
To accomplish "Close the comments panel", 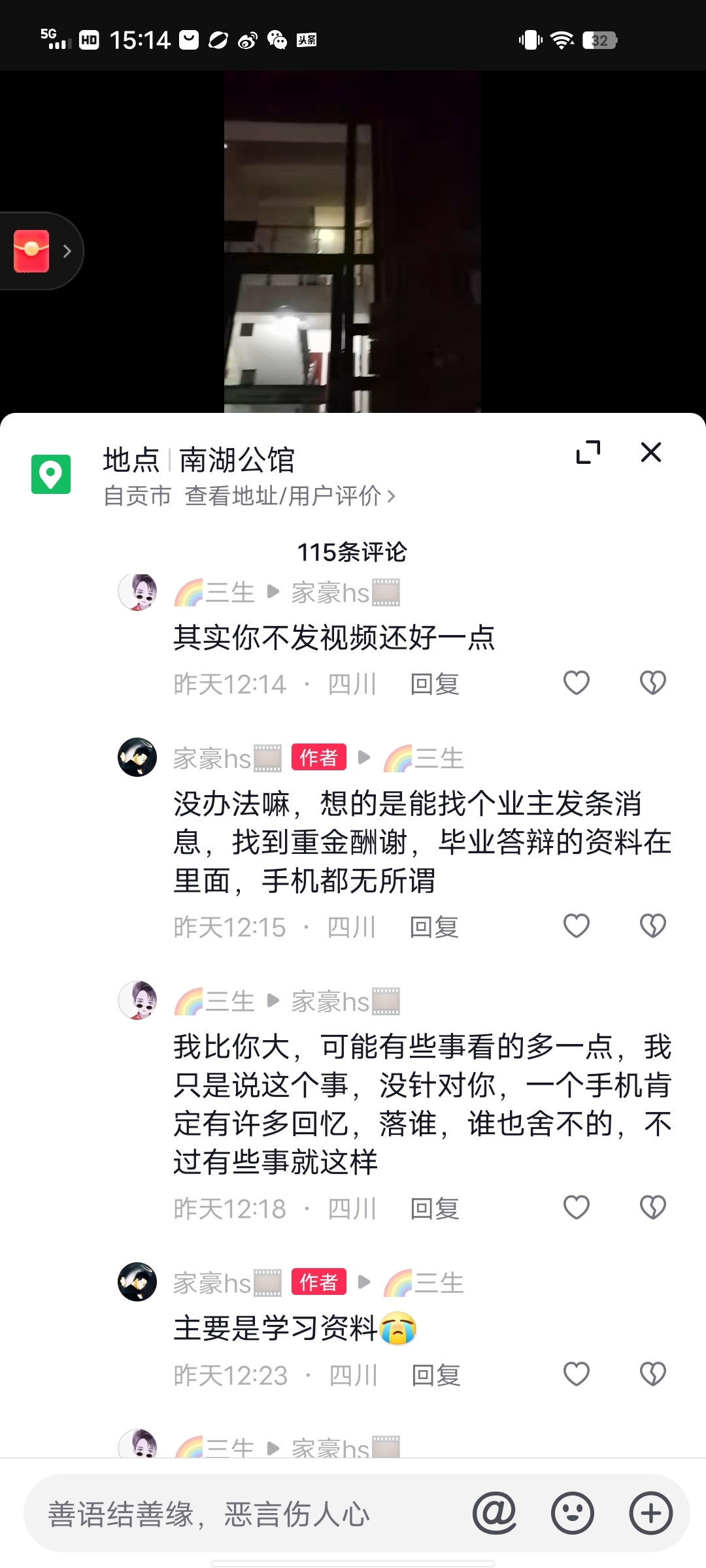I will (650, 452).
